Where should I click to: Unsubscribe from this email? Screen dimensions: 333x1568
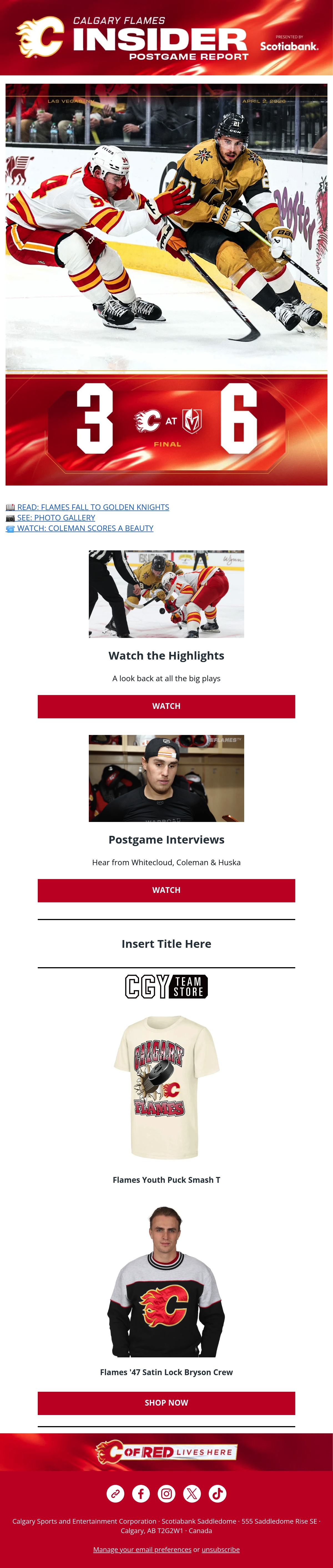click(x=221, y=1549)
